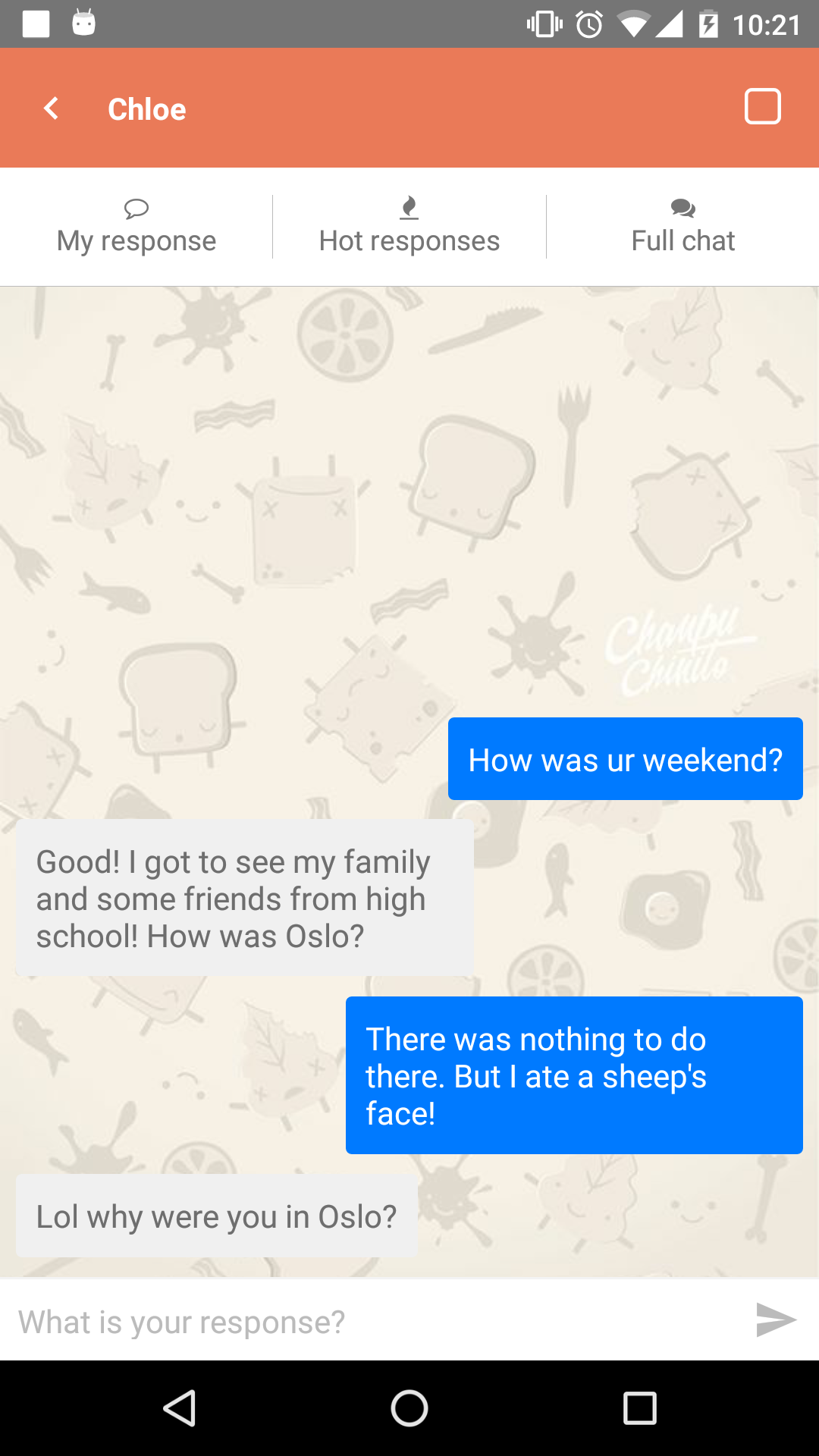View the Full chat tab
819x1456 pixels.
pos(682,227)
